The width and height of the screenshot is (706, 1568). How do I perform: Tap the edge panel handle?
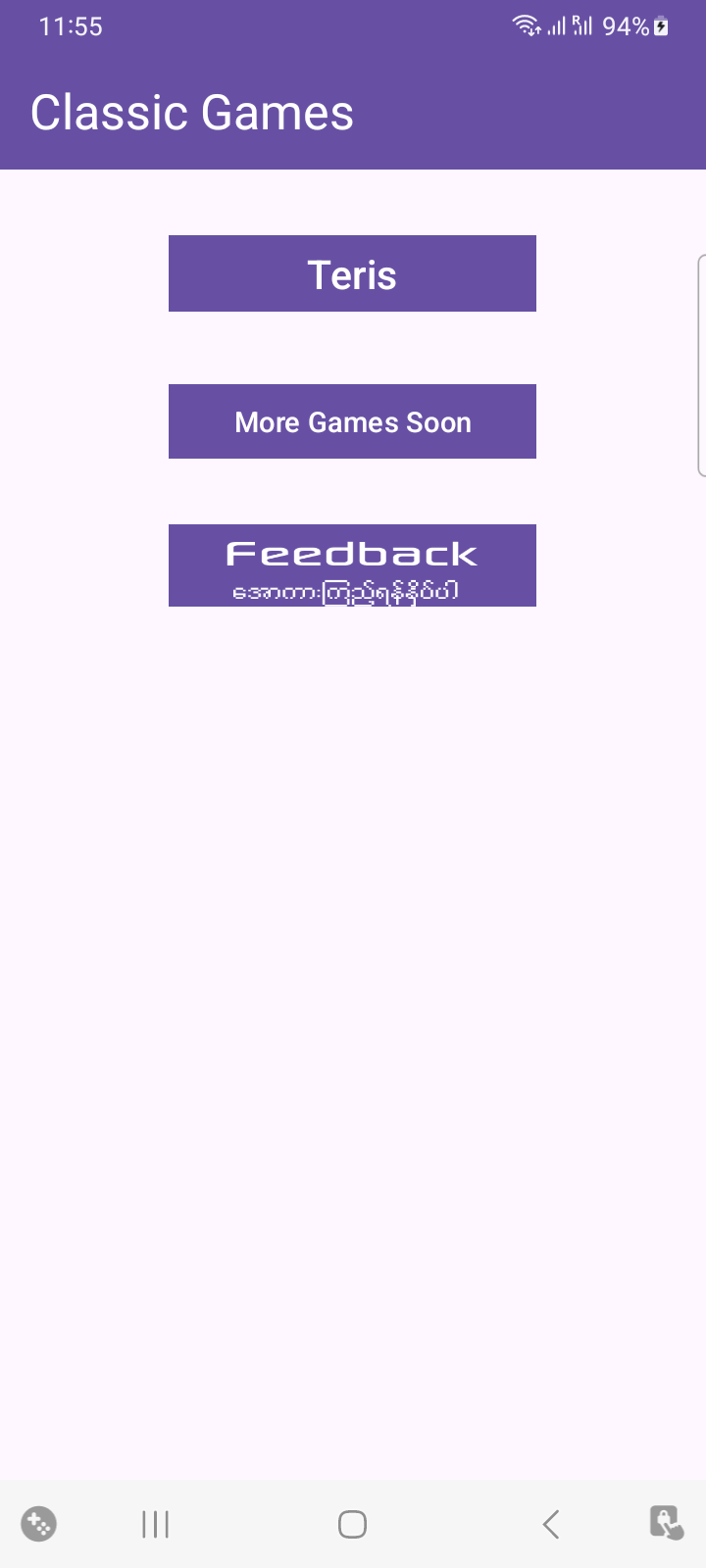[x=701, y=366]
